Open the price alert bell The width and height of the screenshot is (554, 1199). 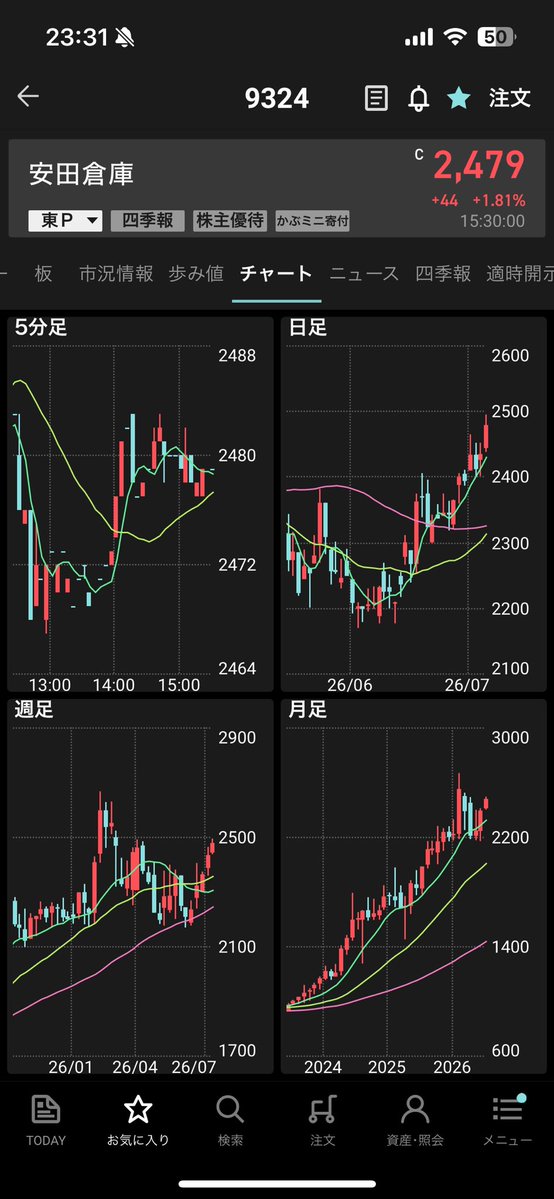pos(418,98)
